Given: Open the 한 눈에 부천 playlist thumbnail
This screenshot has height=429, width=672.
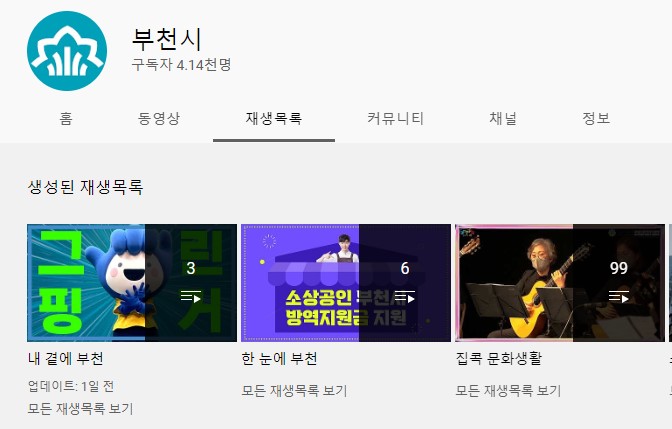Looking at the screenshot, I should tap(346, 283).
